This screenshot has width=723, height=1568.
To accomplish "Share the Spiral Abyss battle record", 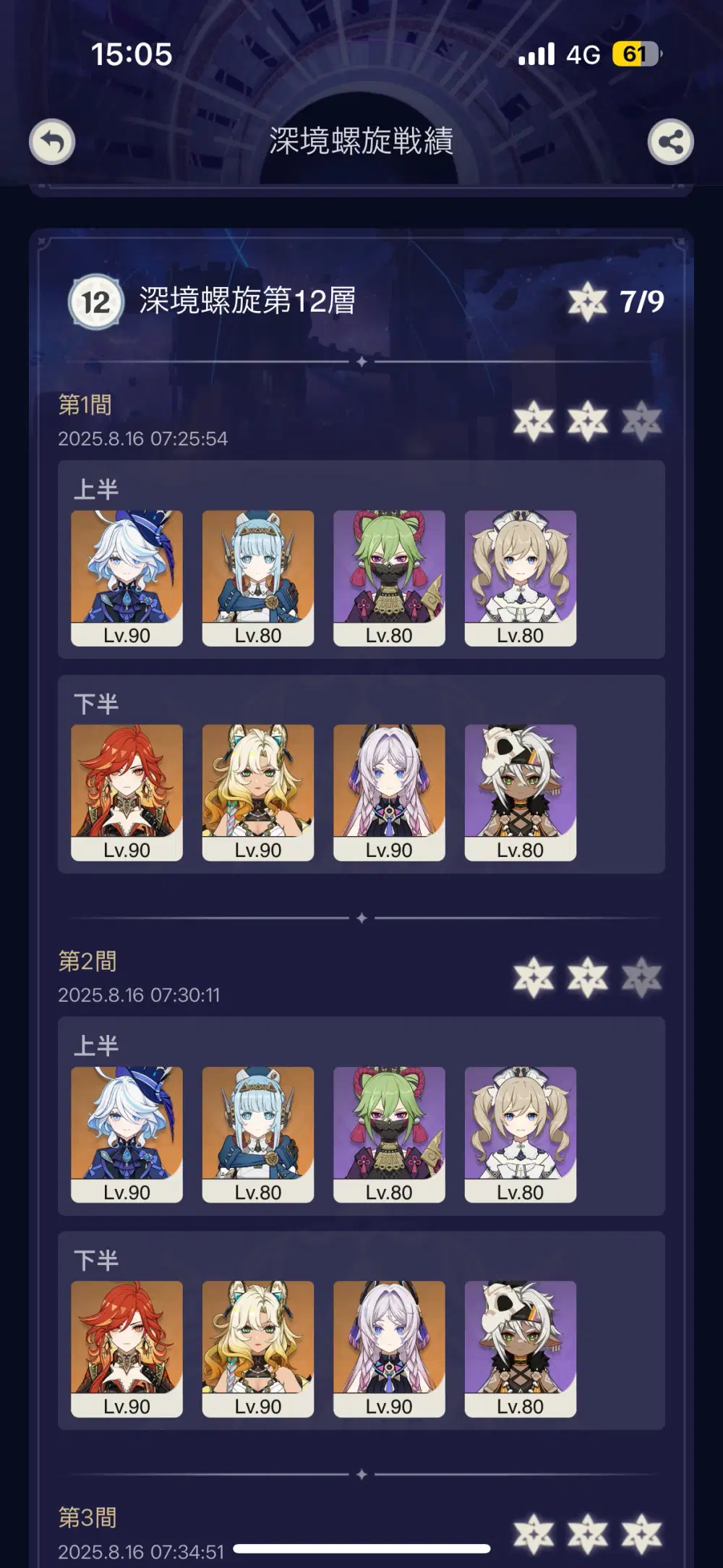I will 670,142.
